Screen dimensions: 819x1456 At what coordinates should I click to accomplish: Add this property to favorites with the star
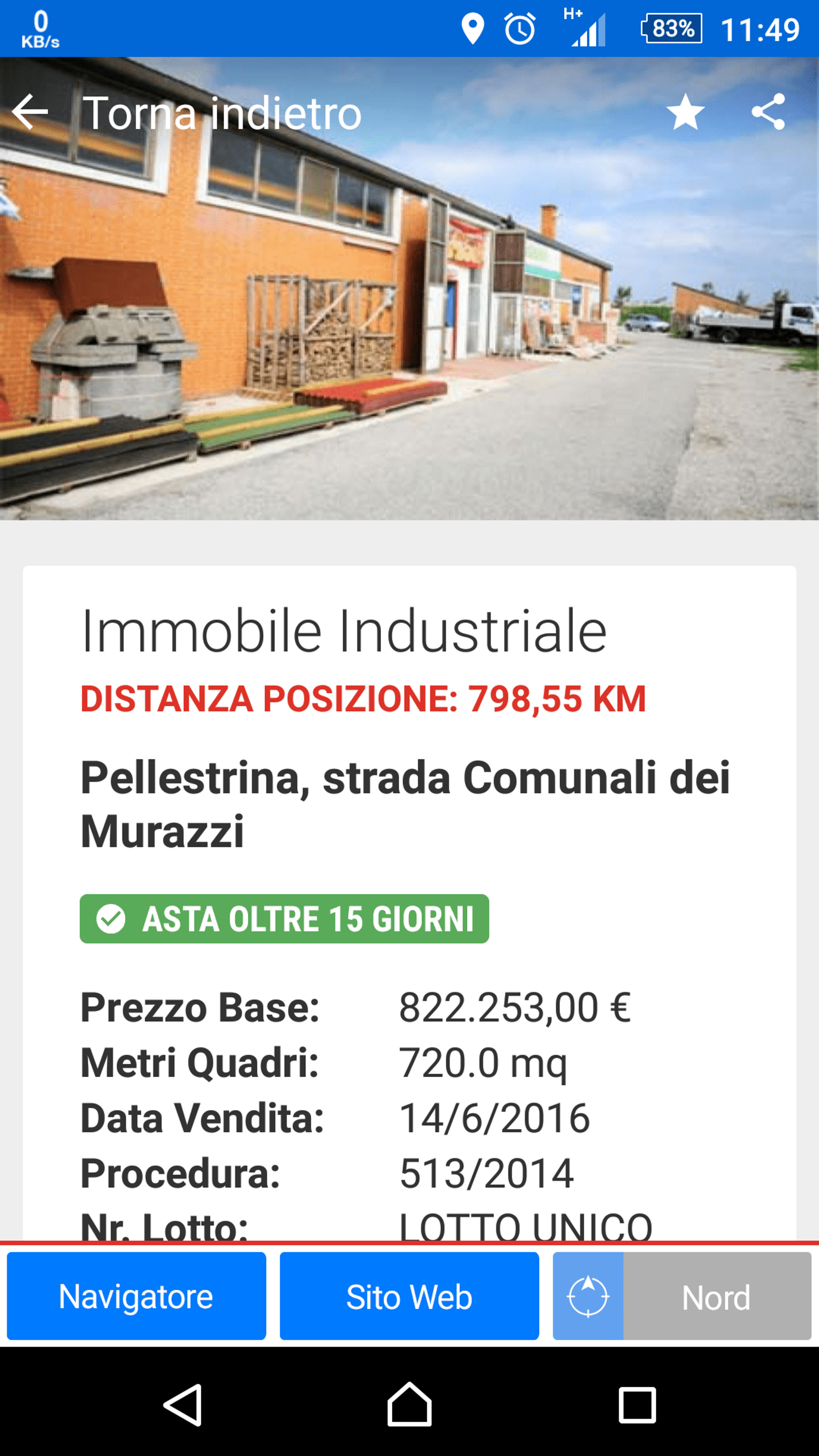click(685, 112)
